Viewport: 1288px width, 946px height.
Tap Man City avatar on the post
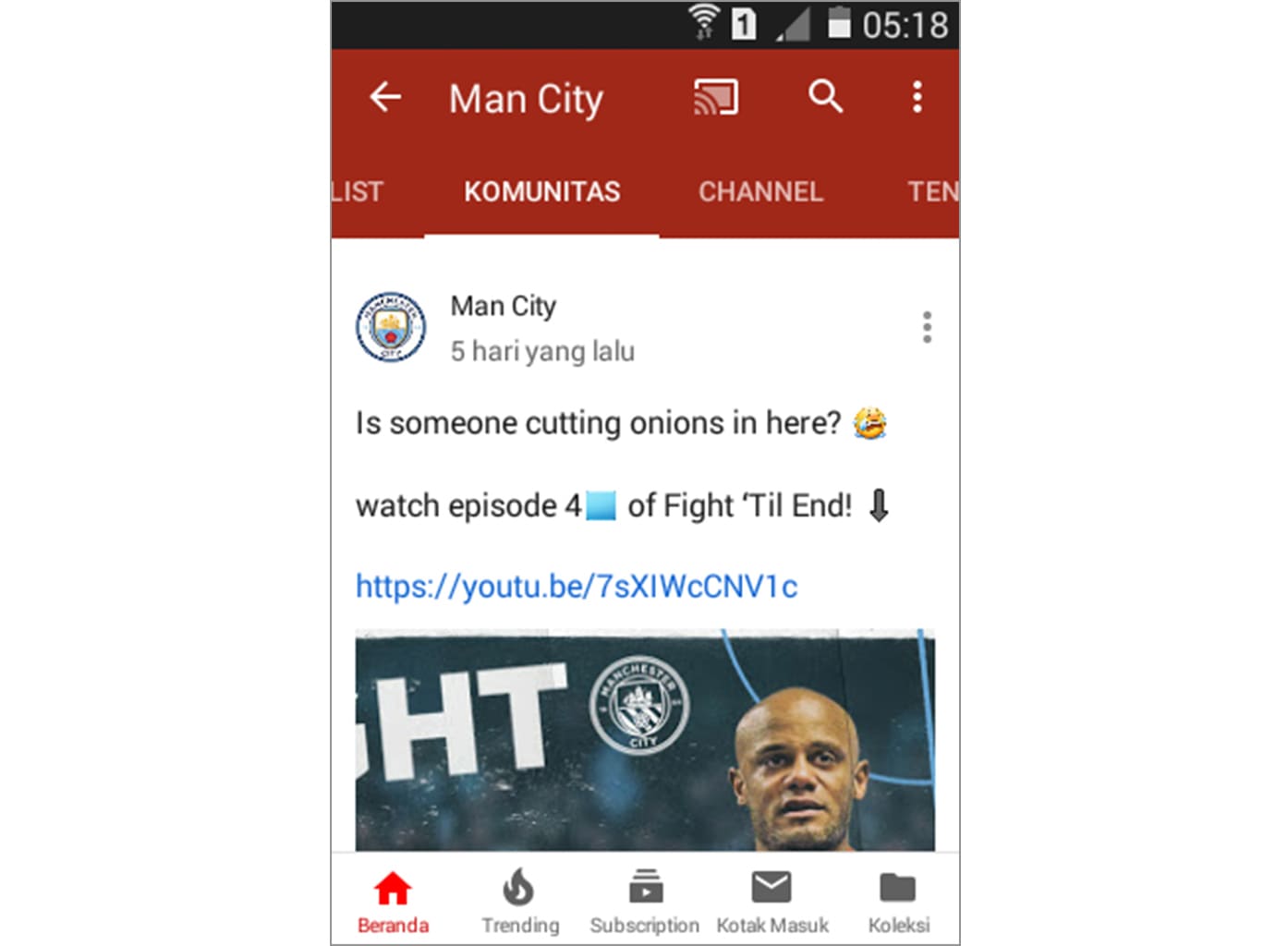pyautogui.click(x=392, y=327)
